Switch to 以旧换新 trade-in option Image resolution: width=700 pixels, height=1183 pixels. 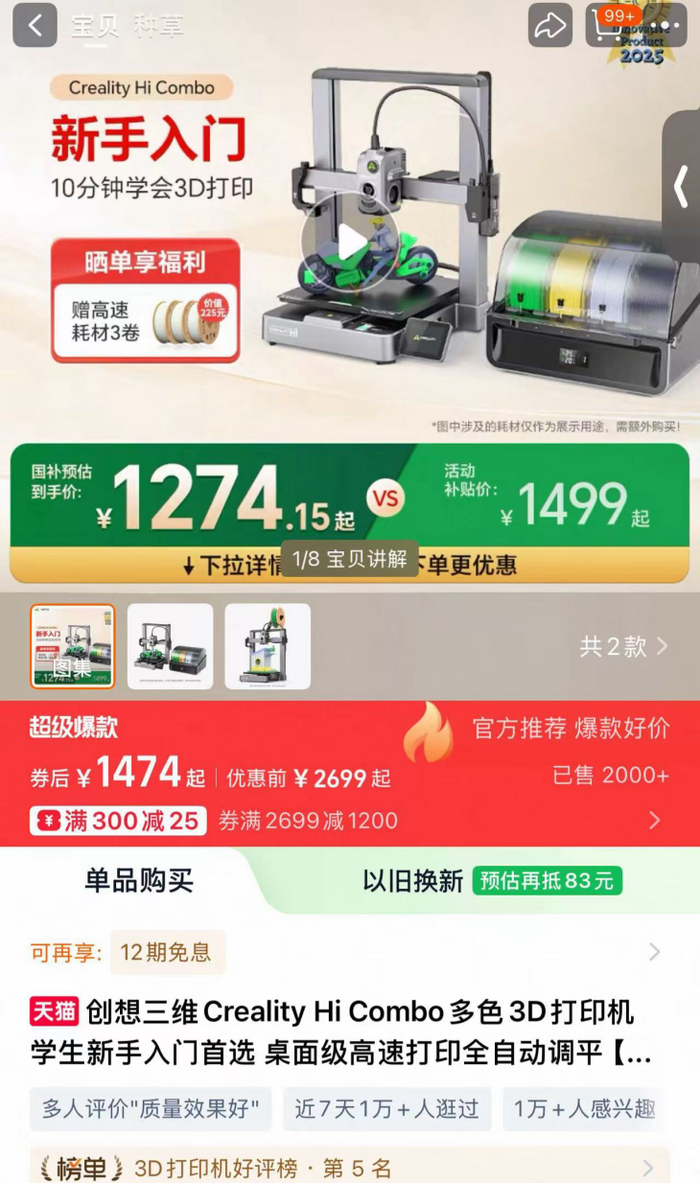pos(492,880)
